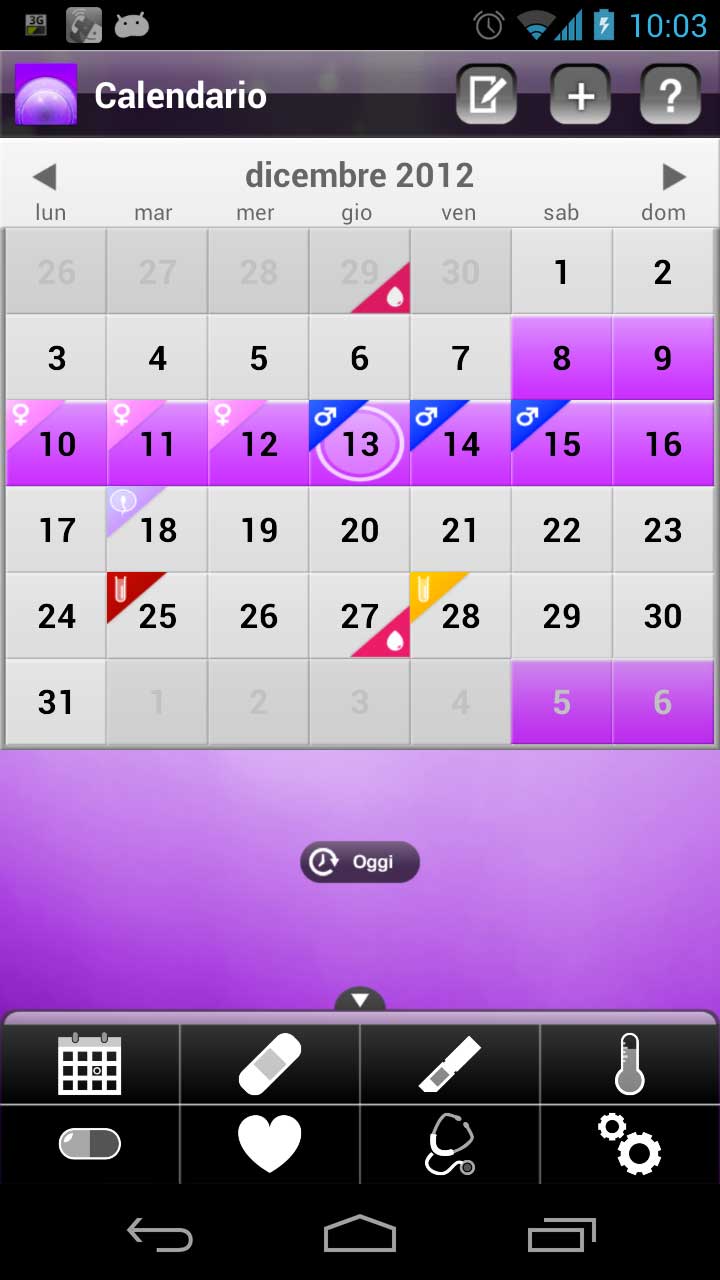This screenshot has width=720, height=1280.
Task: Open the calendar view icon
Action: point(90,1064)
